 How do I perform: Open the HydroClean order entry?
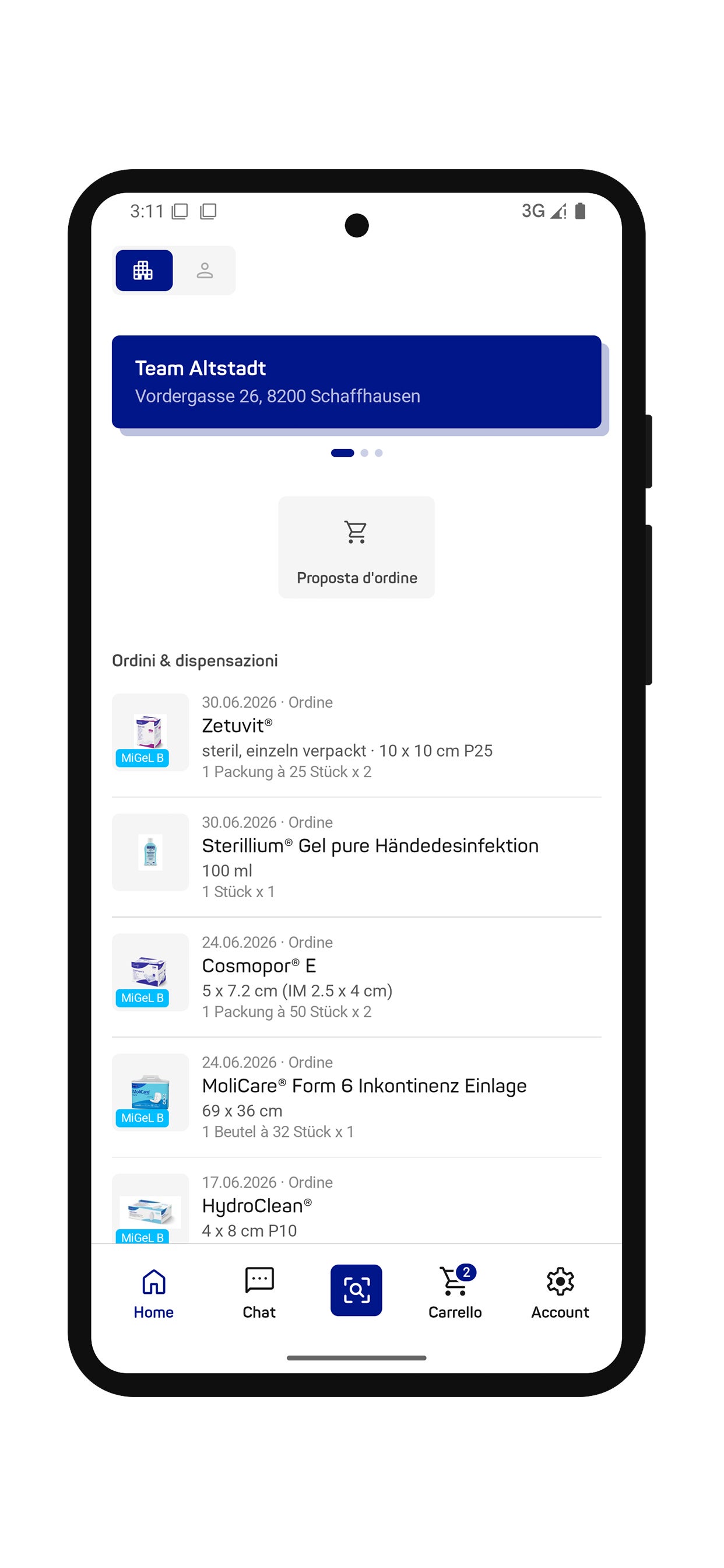pos(357,1207)
